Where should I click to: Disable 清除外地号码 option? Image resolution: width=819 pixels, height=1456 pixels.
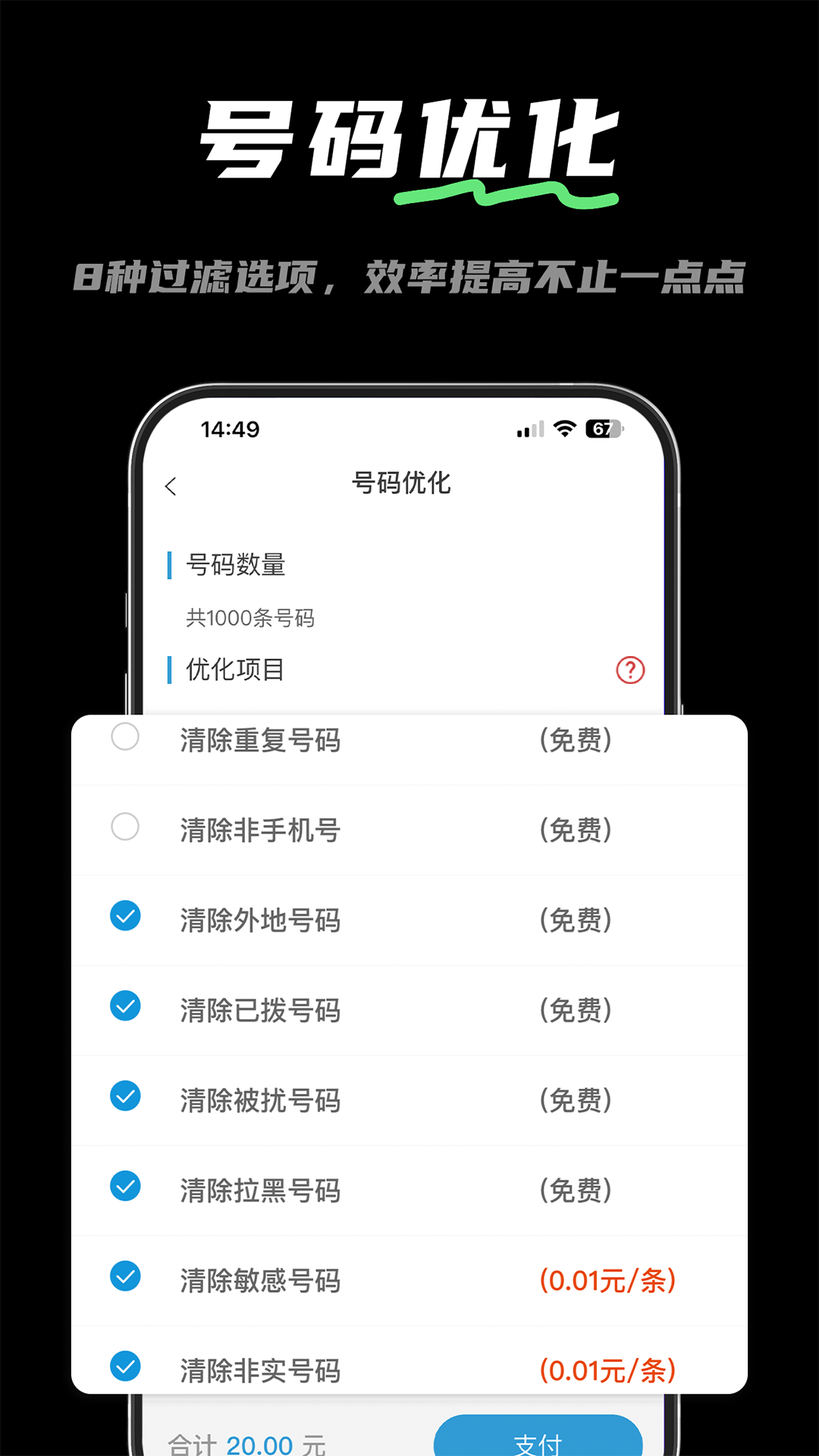point(125,916)
